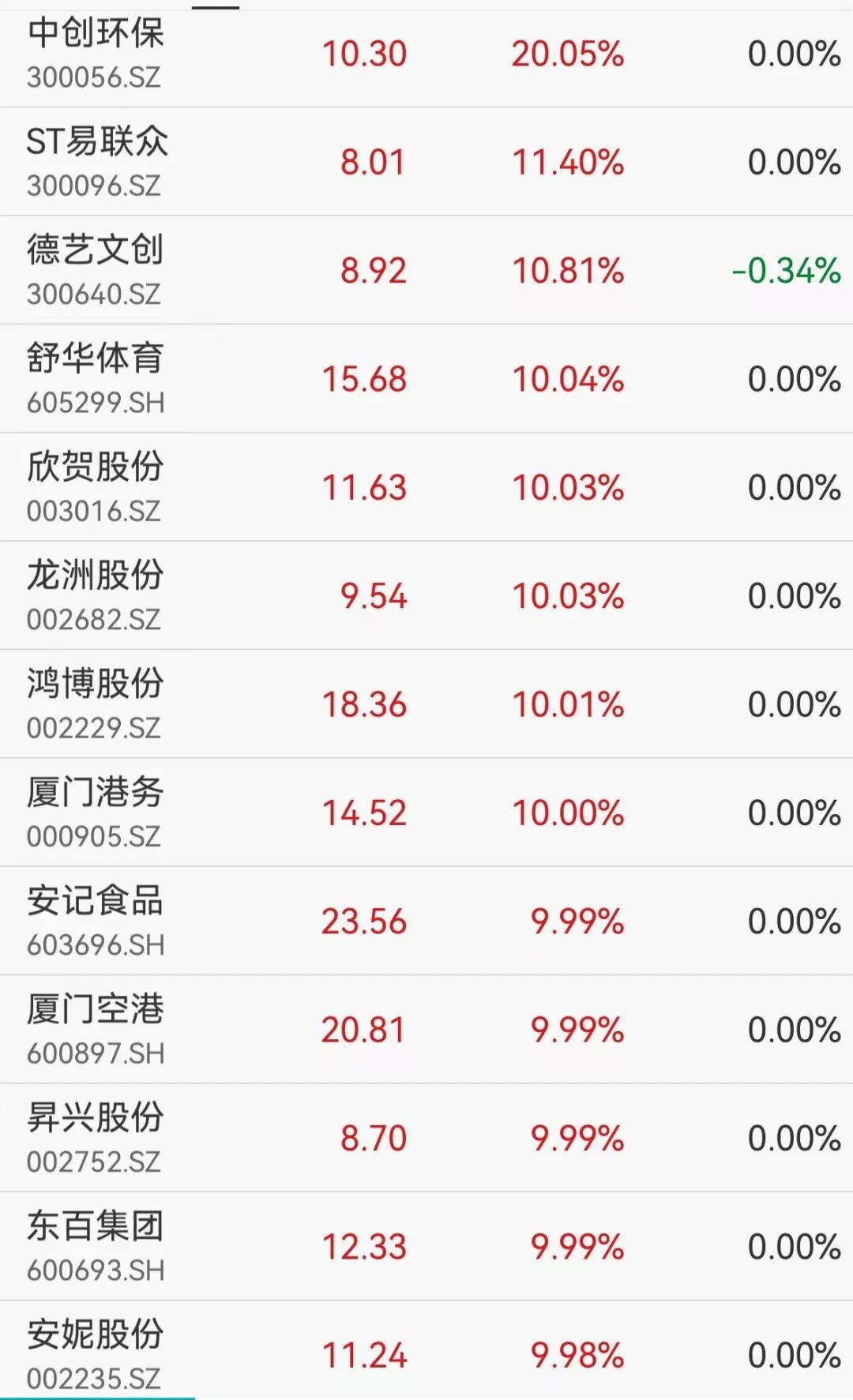
Task: Show details for 龙洲股份
Action: tap(96, 595)
